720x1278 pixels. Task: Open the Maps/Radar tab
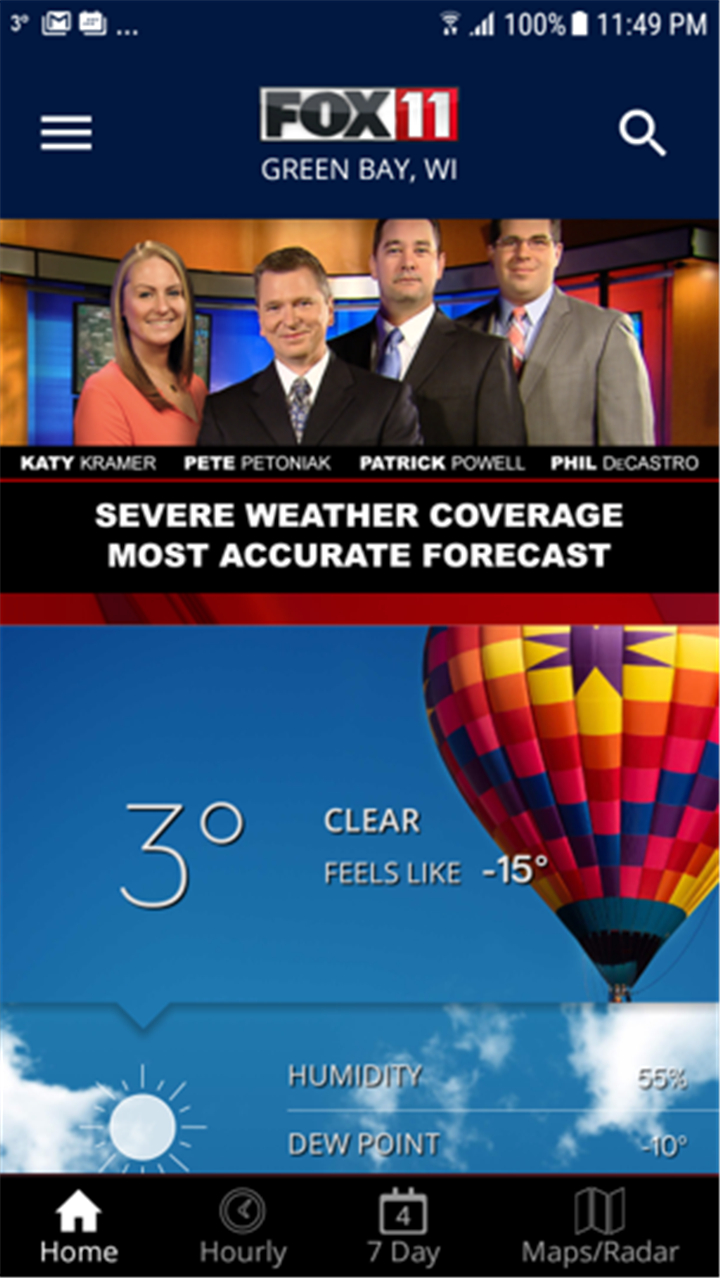tap(600, 1226)
